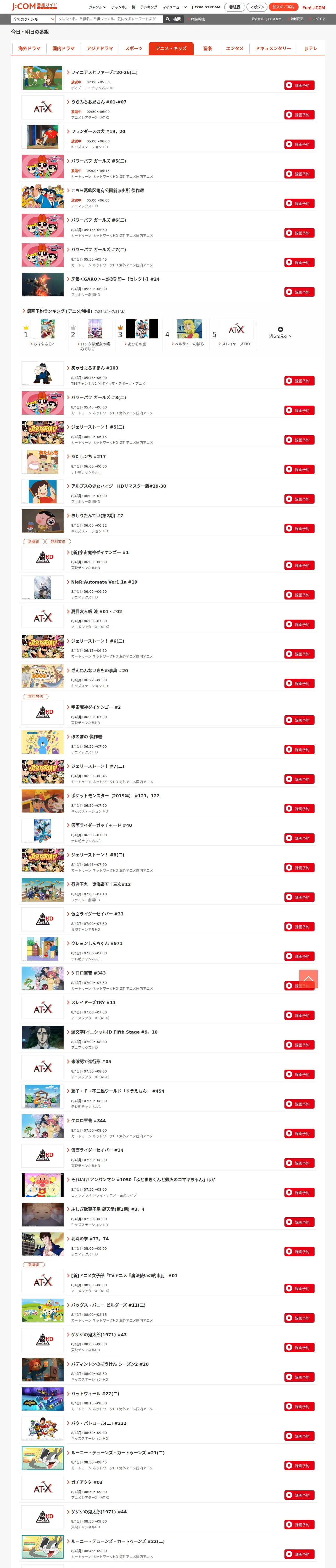Open the マガジン button
Screen dimensions: 336x1568
coord(257,7)
